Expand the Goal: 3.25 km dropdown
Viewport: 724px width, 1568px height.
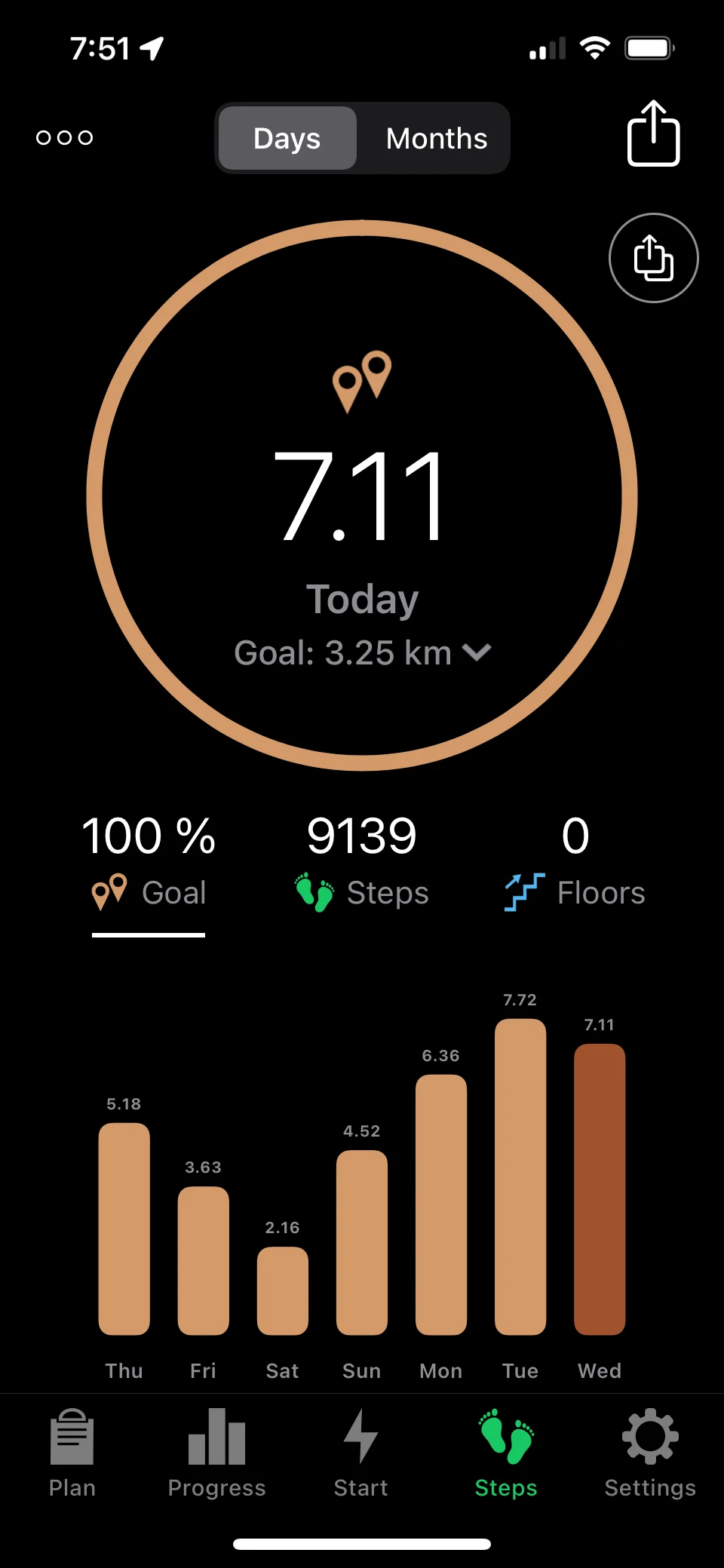[x=362, y=653]
